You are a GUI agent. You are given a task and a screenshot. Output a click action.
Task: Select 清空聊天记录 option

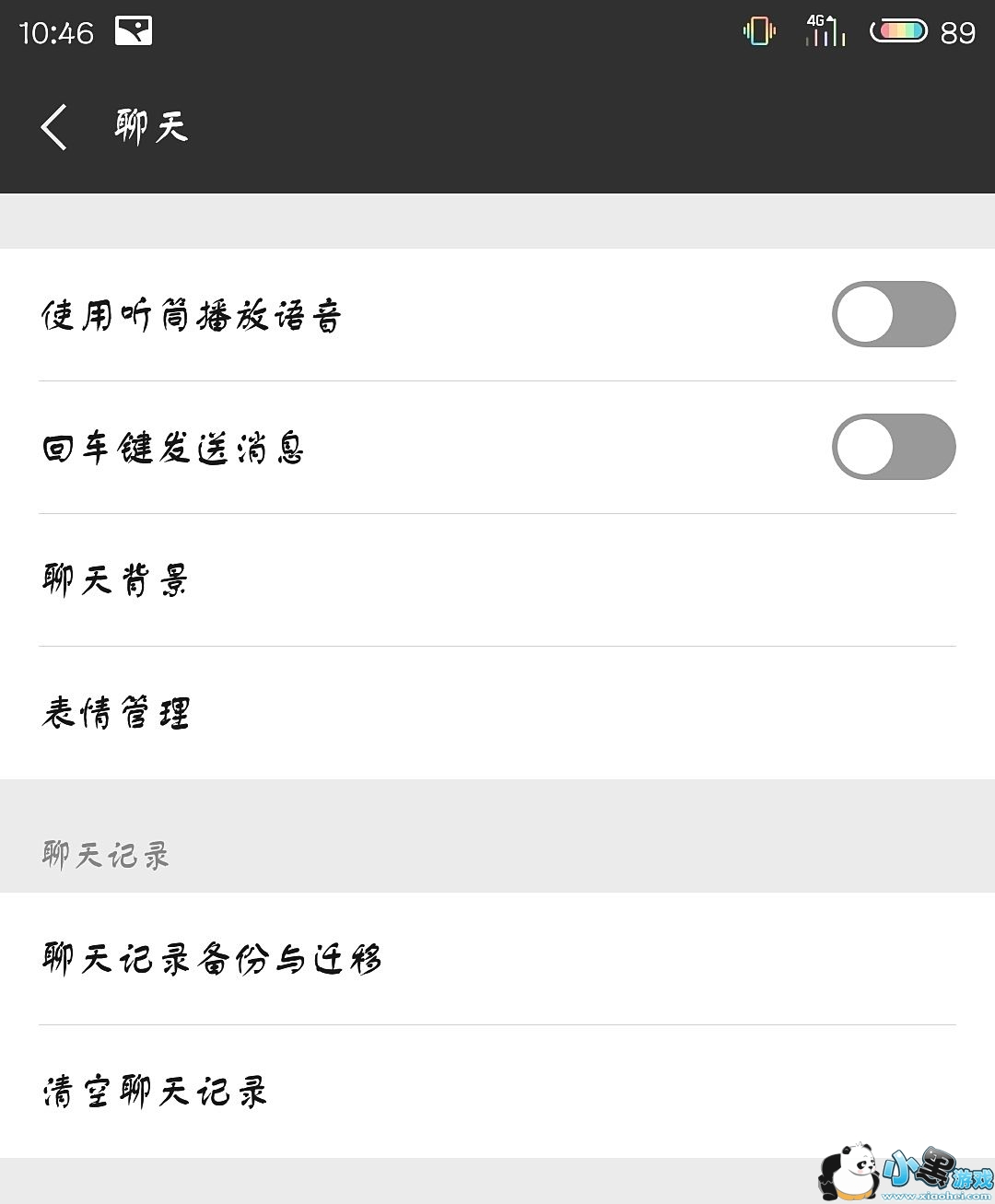(x=497, y=1092)
